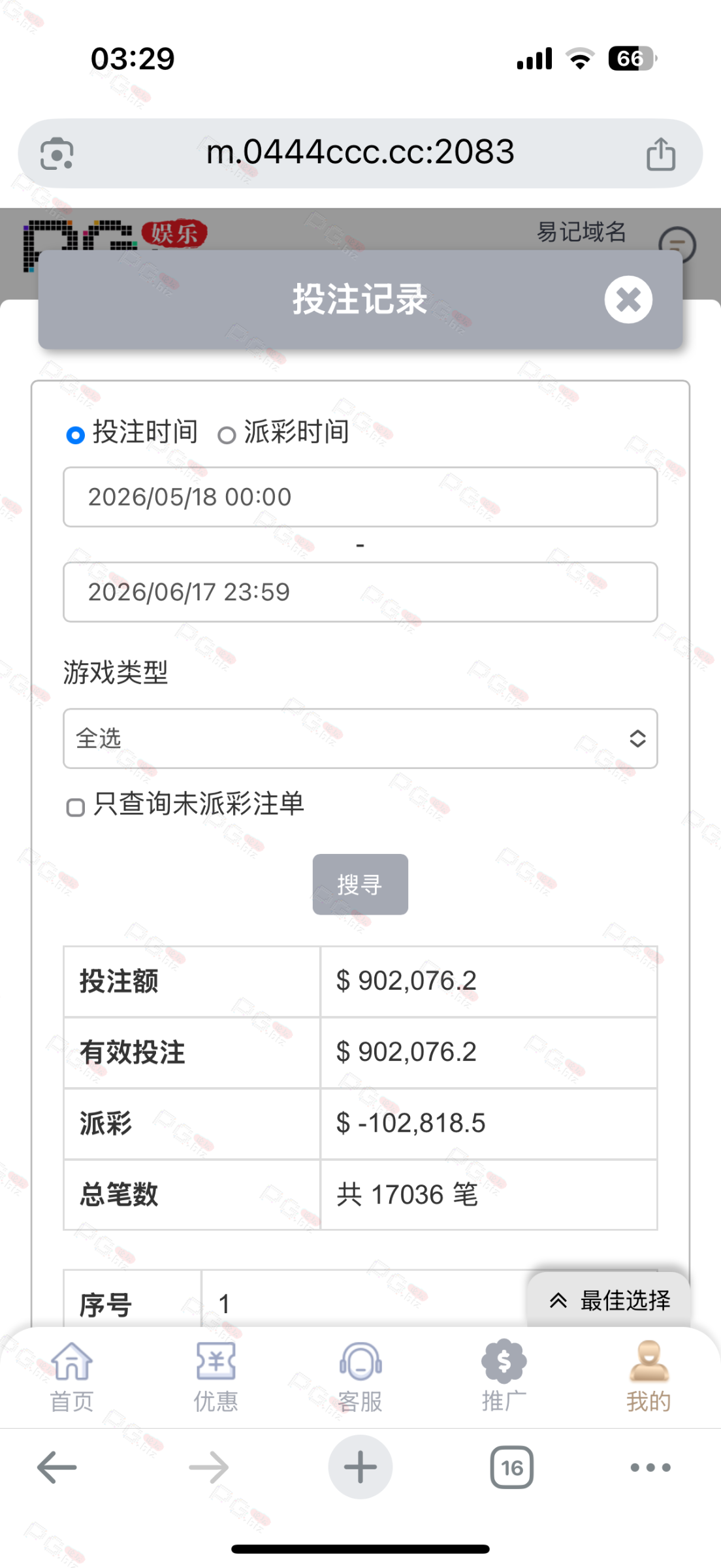The width and height of the screenshot is (721, 1568).
Task: Share the page from the address bar
Action: (x=660, y=154)
